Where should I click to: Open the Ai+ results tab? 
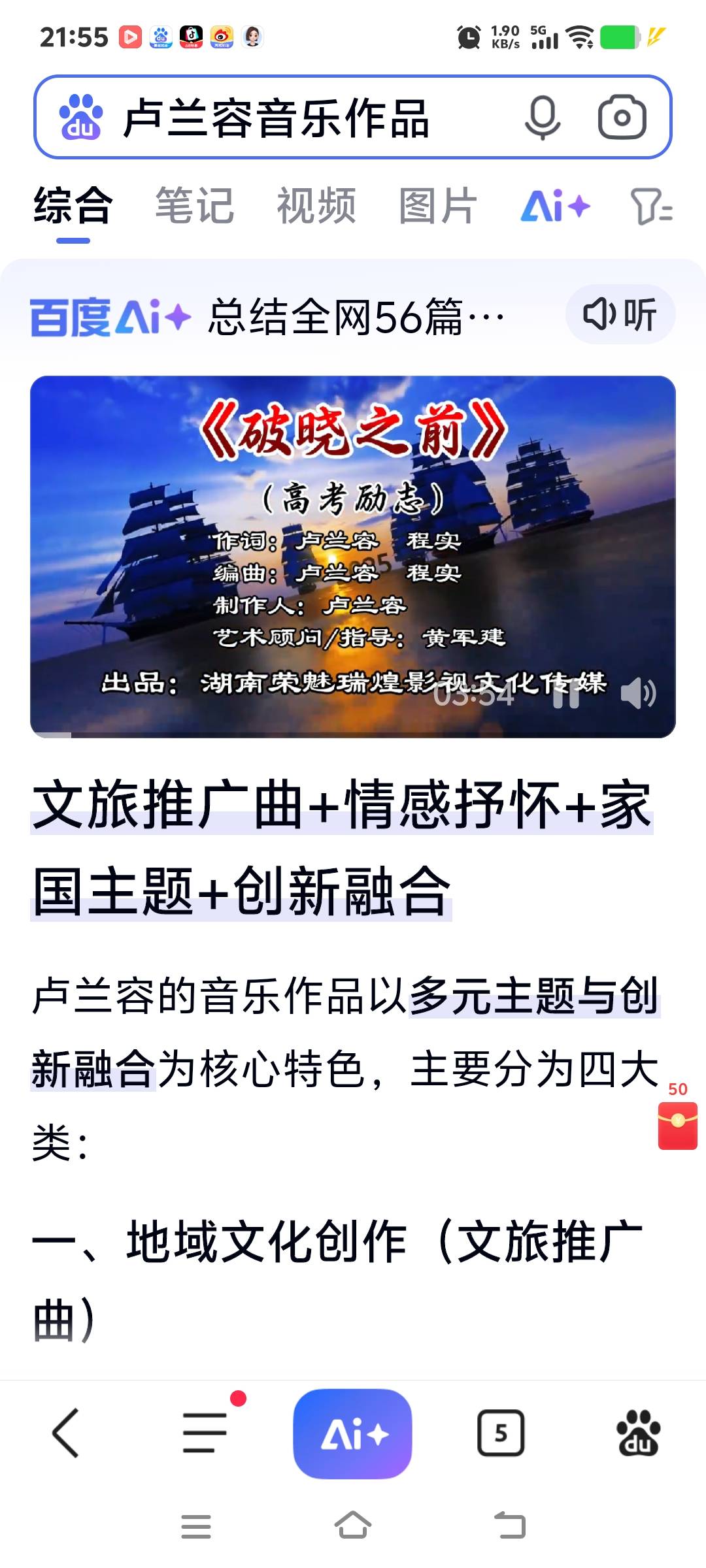(x=555, y=206)
